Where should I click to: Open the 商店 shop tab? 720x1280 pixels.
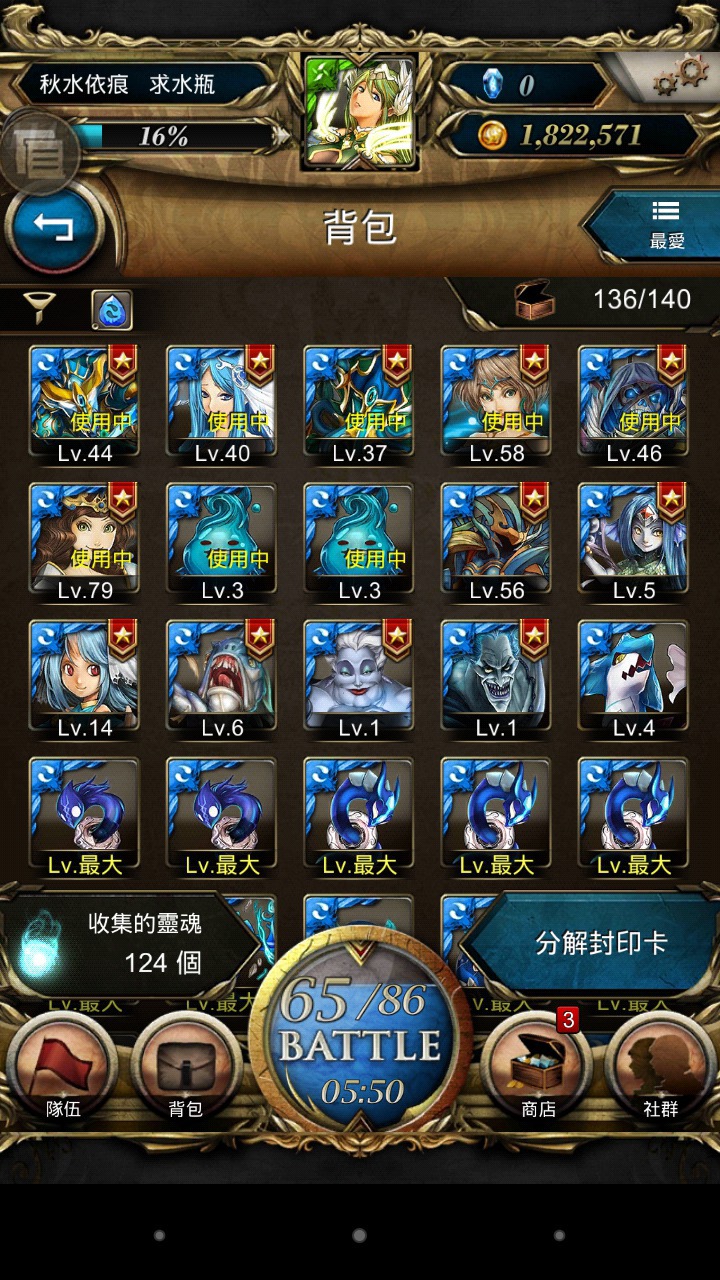point(538,1070)
